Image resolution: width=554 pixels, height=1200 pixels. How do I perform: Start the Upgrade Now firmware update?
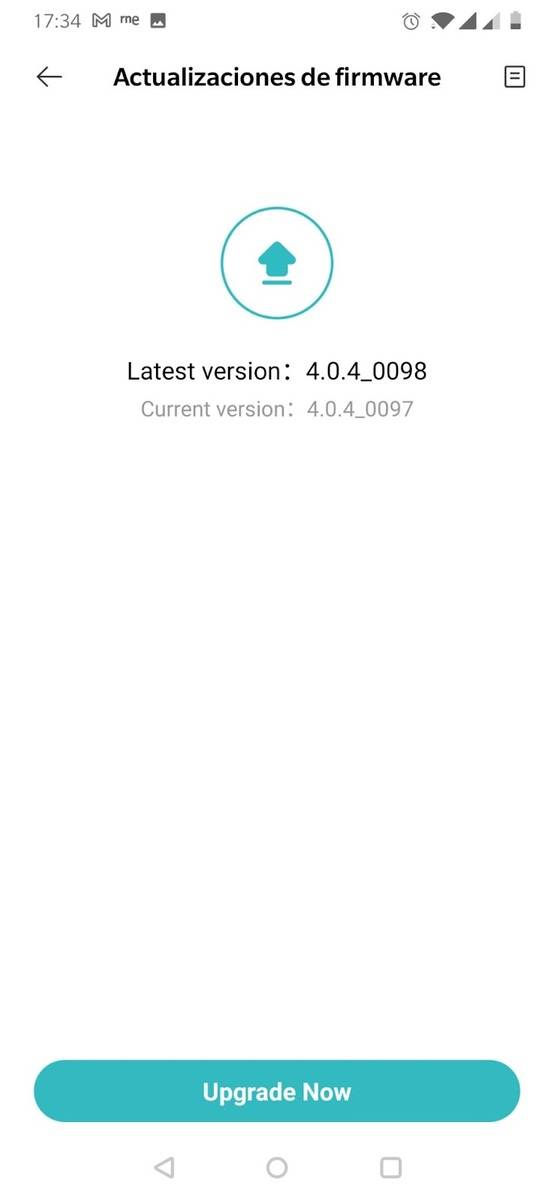[277, 1092]
